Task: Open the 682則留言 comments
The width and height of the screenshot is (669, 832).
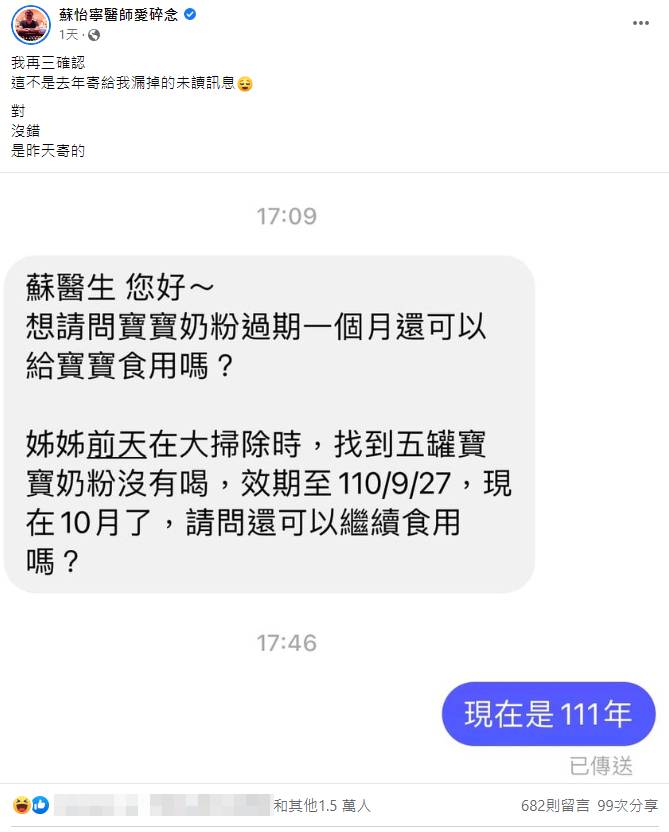Action: (x=554, y=805)
